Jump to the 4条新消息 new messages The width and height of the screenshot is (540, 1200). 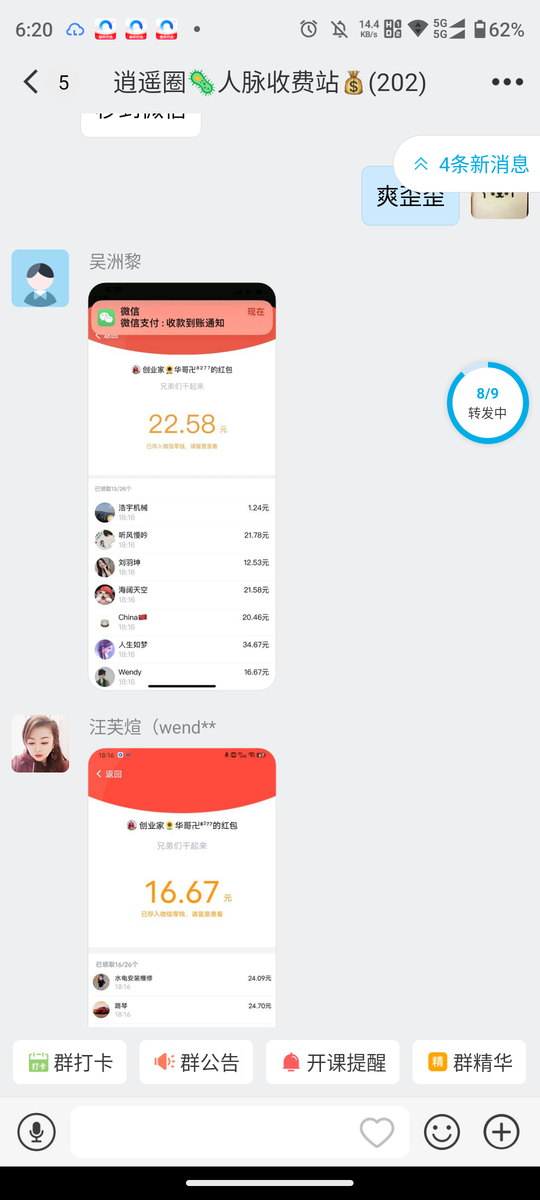[x=470, y=165]
